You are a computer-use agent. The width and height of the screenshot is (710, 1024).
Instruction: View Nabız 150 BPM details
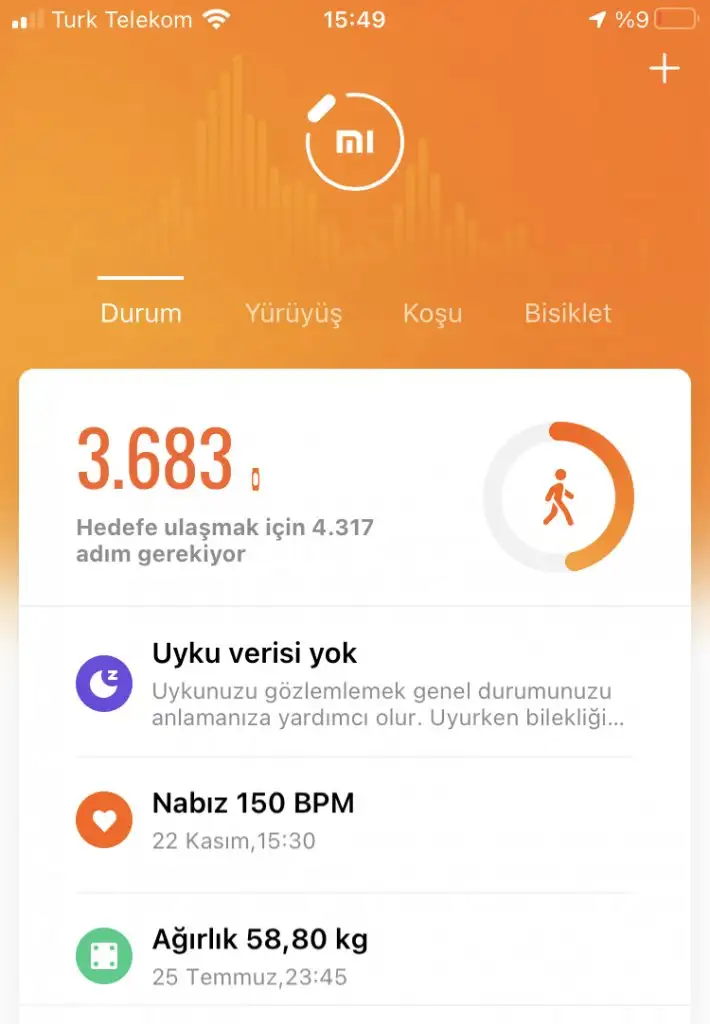(354, 820)
